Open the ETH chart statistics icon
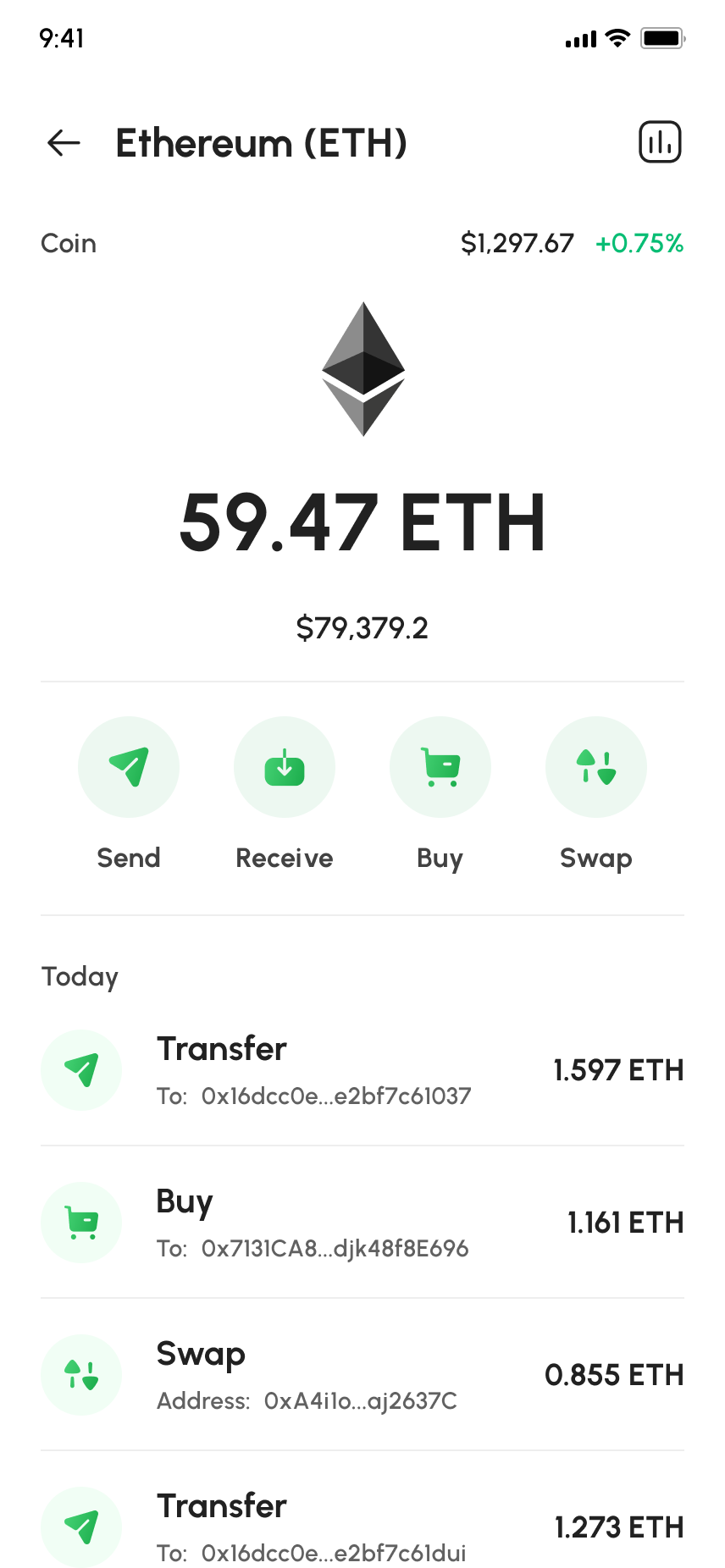This screenshot has width=725, height=1568. coord(660,142)
